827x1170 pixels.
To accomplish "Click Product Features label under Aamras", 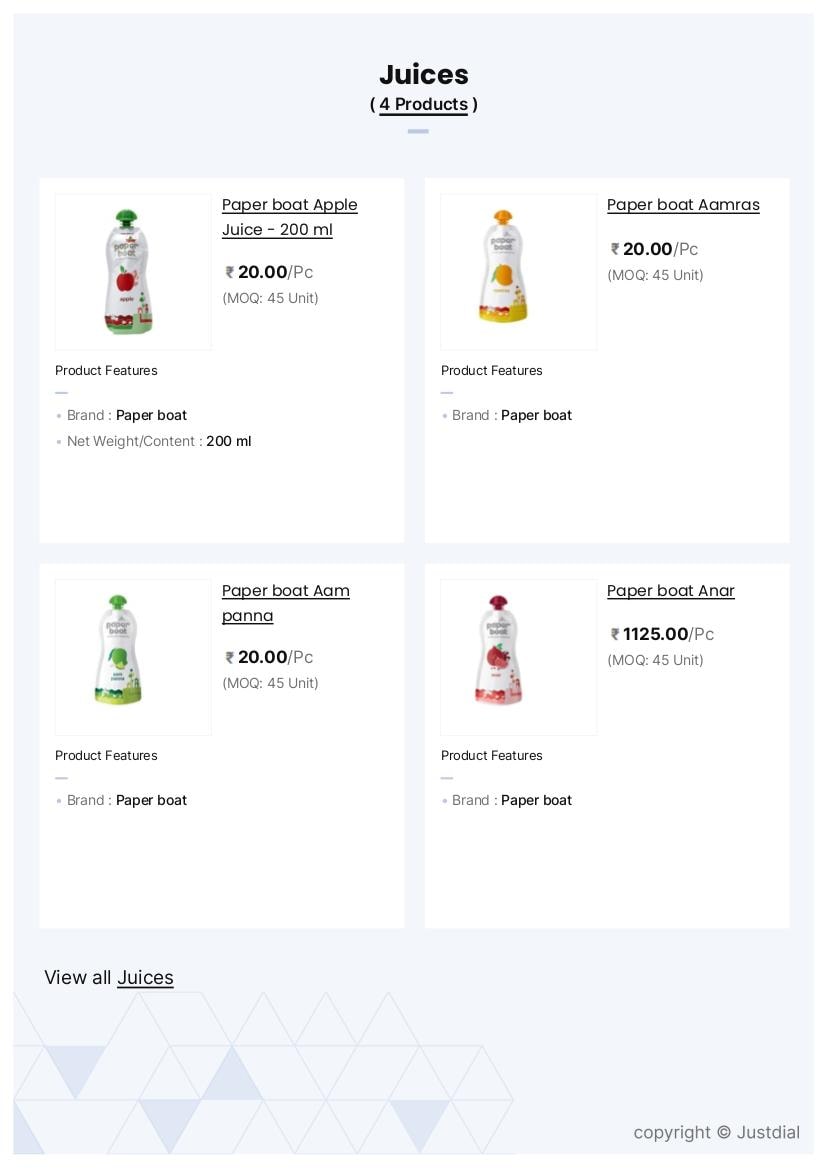I will coord(491,370).
